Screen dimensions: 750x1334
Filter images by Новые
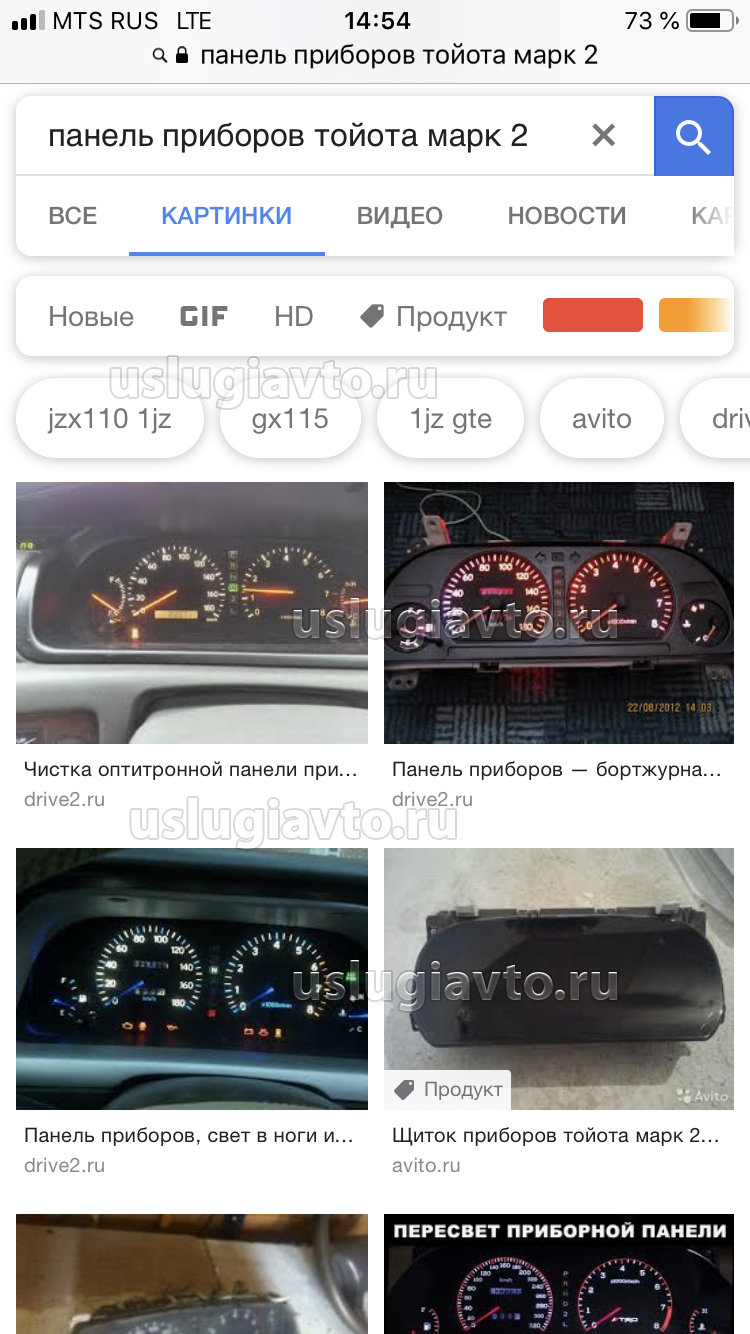coord(91,317)
